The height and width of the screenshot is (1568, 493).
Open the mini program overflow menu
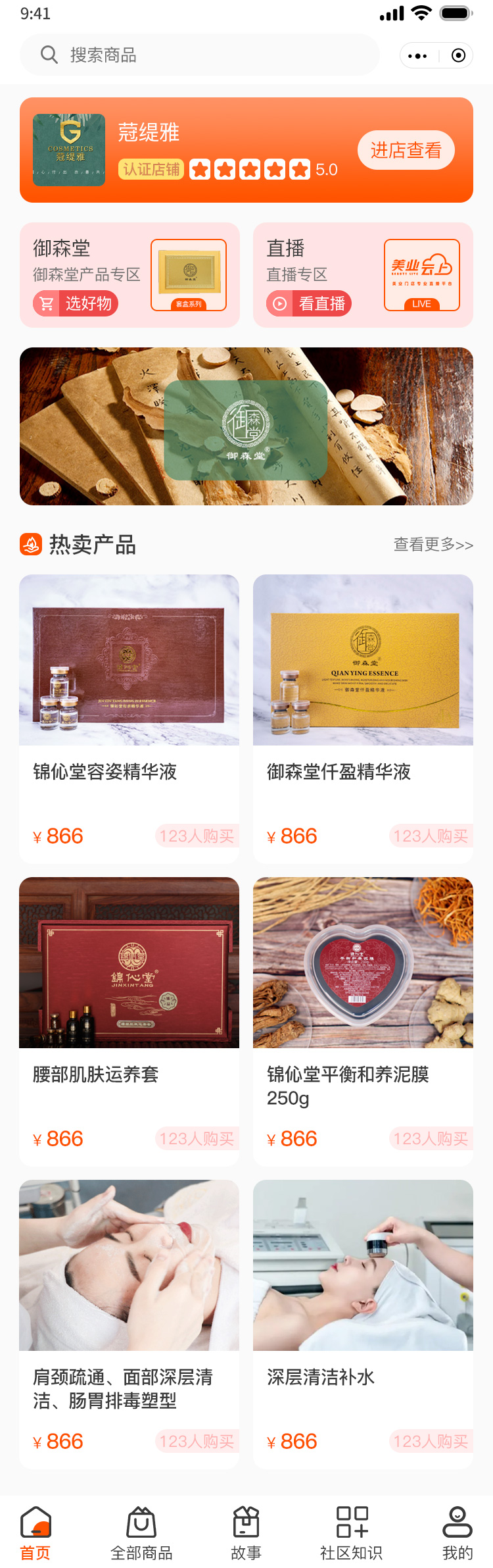click(417, 56)
